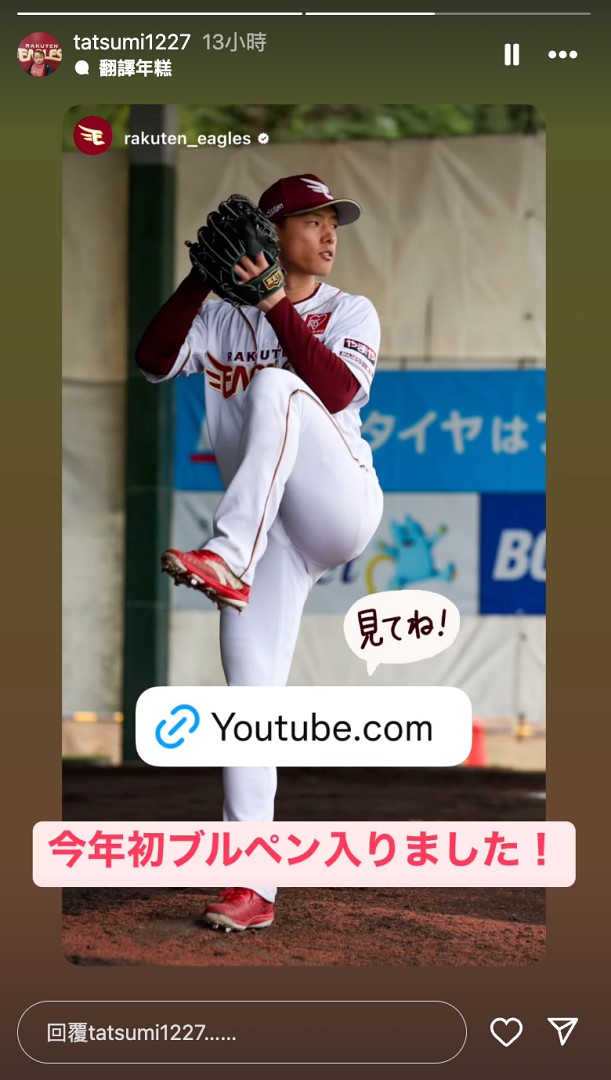Viewport: 611px width, 1080px height.
Task: Tap the reply to tatsumi1227 message field
Action: coord(241,1032)
